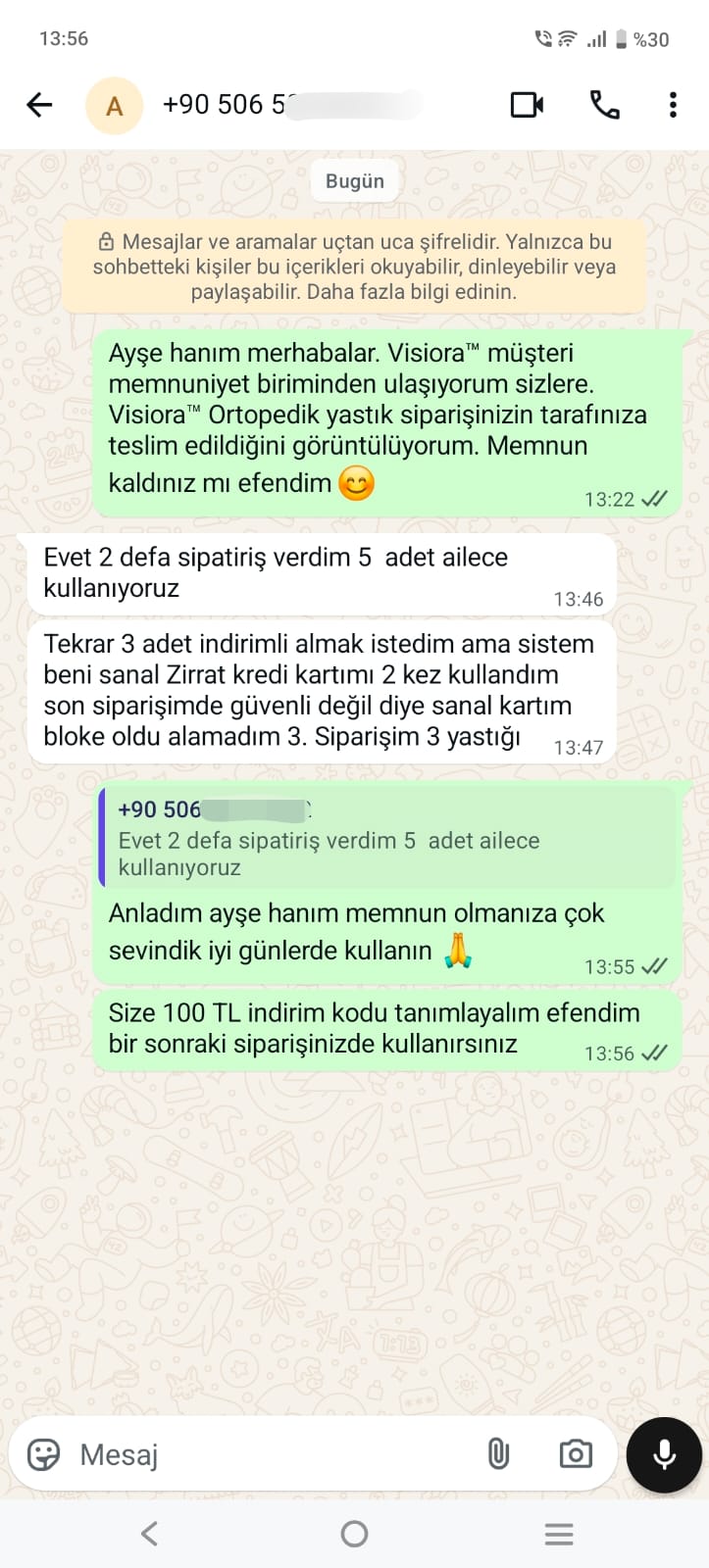Open recent apps
The width and height of the screenshot is (709, 1568).
click(x=559, y=1534)
